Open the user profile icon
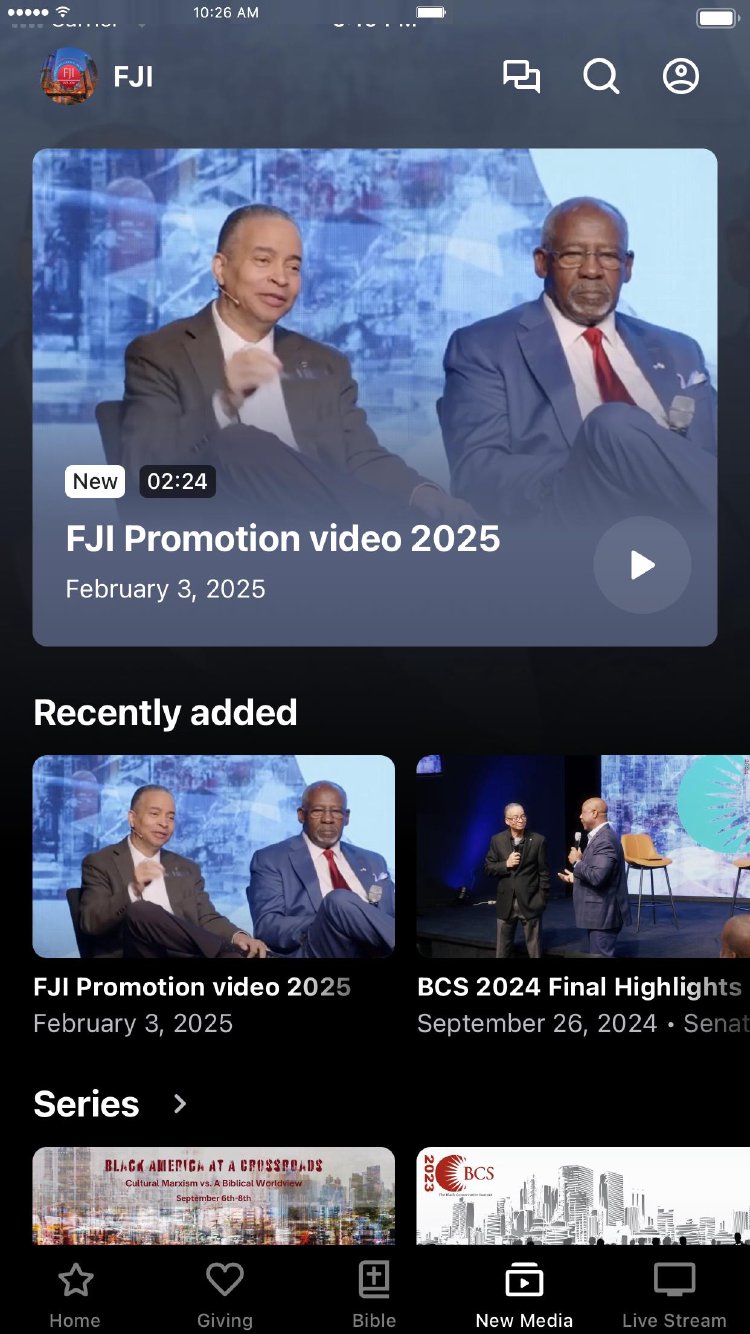This screenshot has height=1334, width=750. click(x=681, y=77)
